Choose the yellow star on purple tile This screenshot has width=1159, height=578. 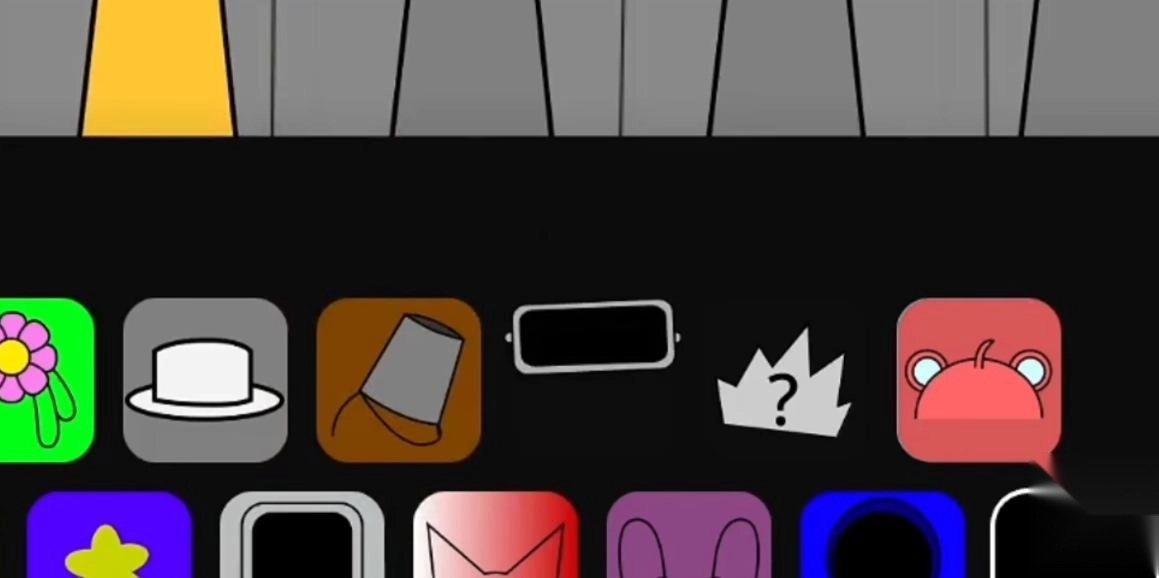tap(109, 534)
